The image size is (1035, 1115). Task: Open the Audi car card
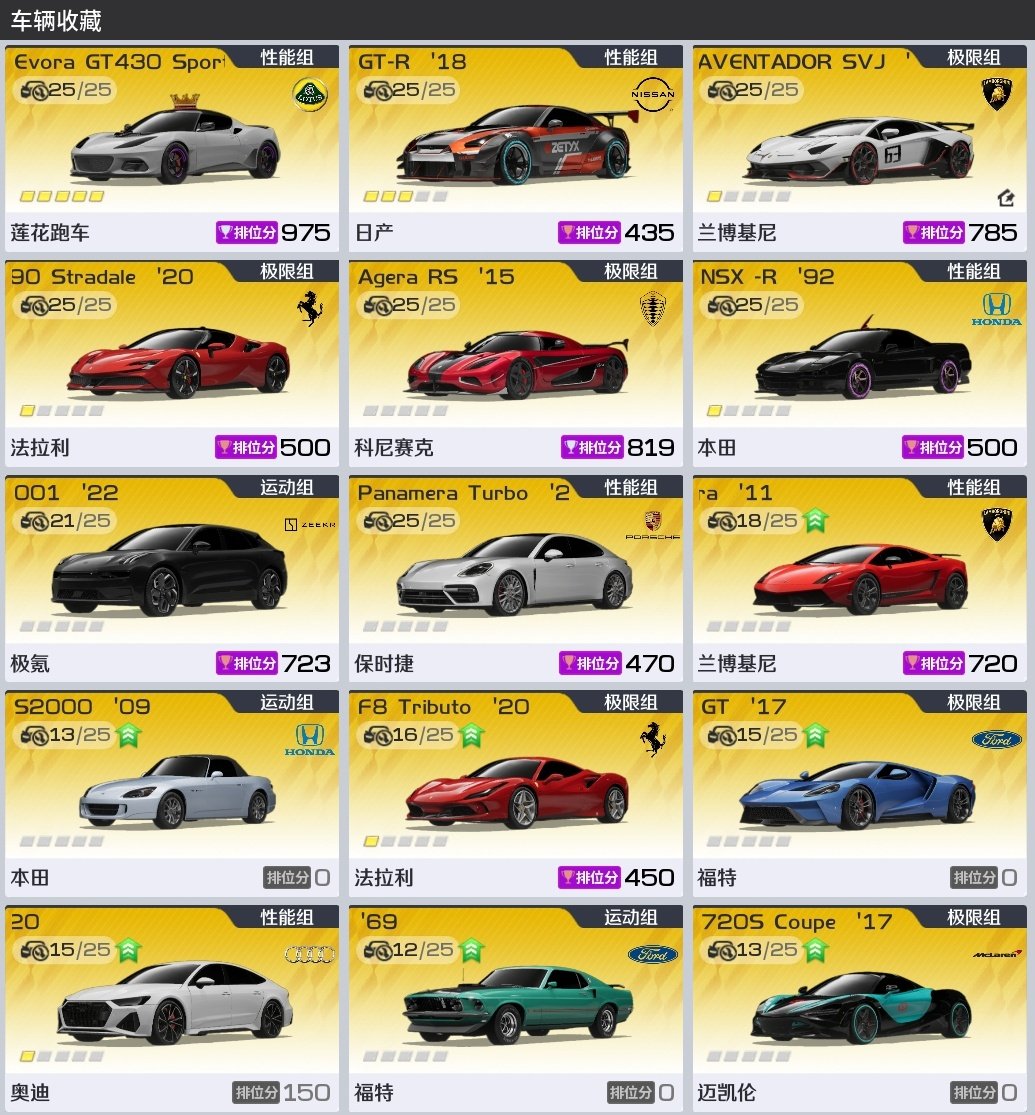point(172,1008)
